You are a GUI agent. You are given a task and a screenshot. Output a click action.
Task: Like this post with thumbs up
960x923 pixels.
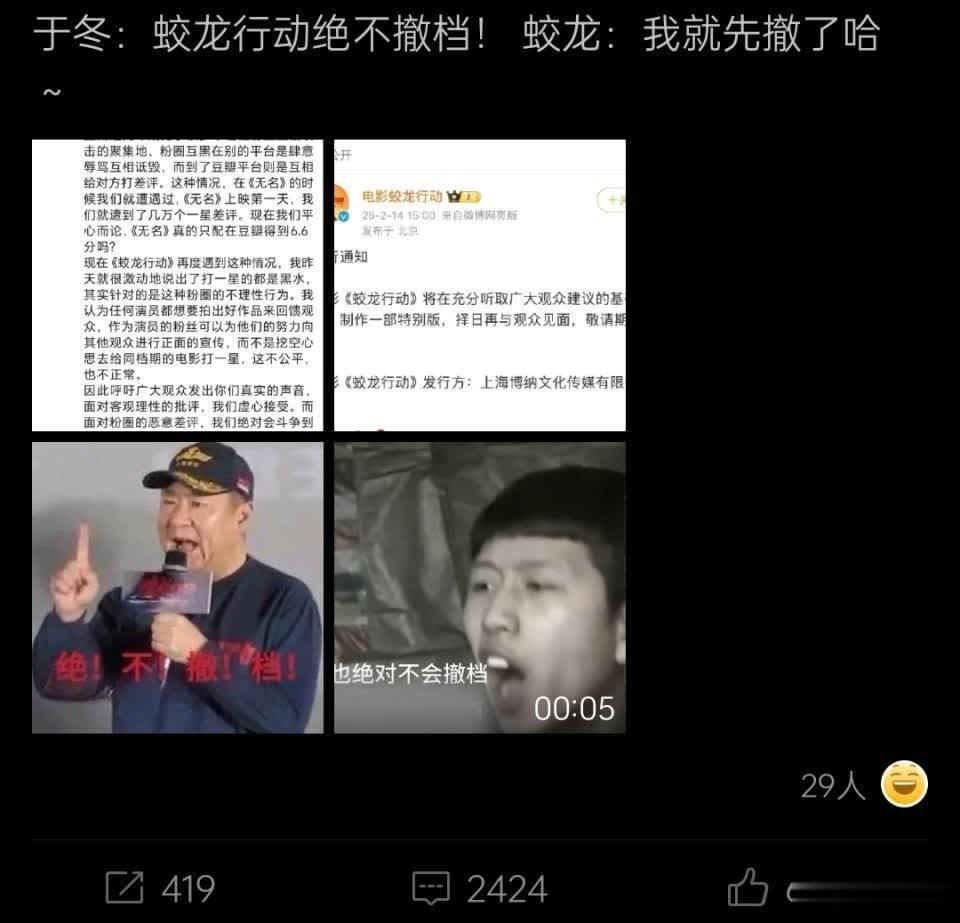coord(747,888)
